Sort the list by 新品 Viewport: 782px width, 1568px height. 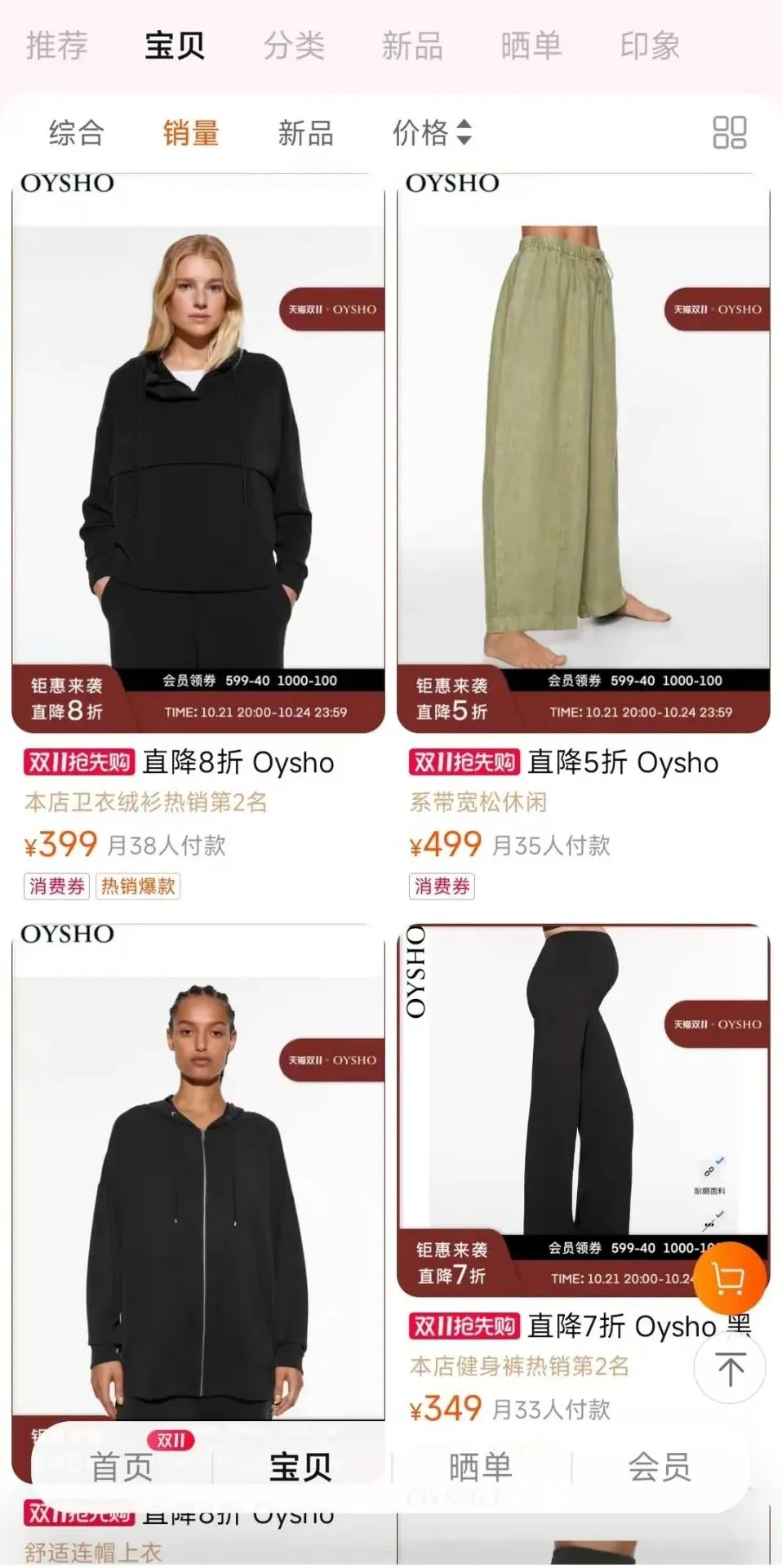[305, 132]
